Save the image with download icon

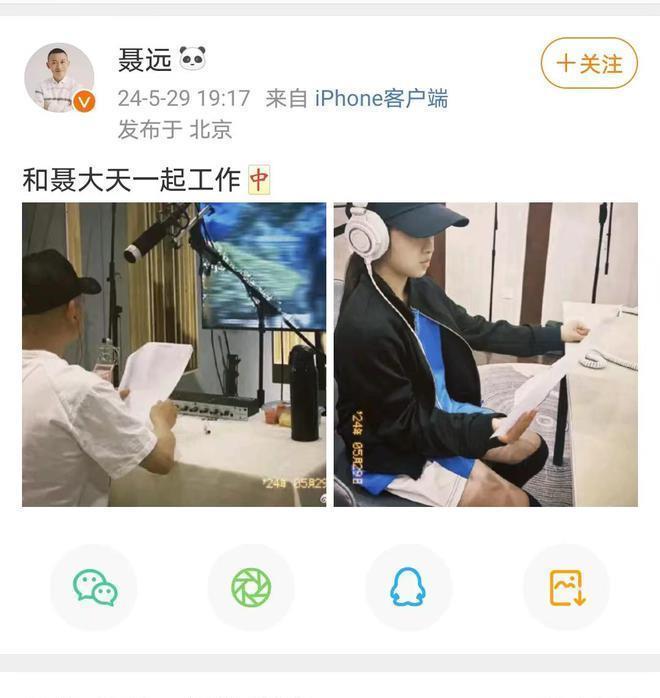pyautogui.click(x=566, y=588)
